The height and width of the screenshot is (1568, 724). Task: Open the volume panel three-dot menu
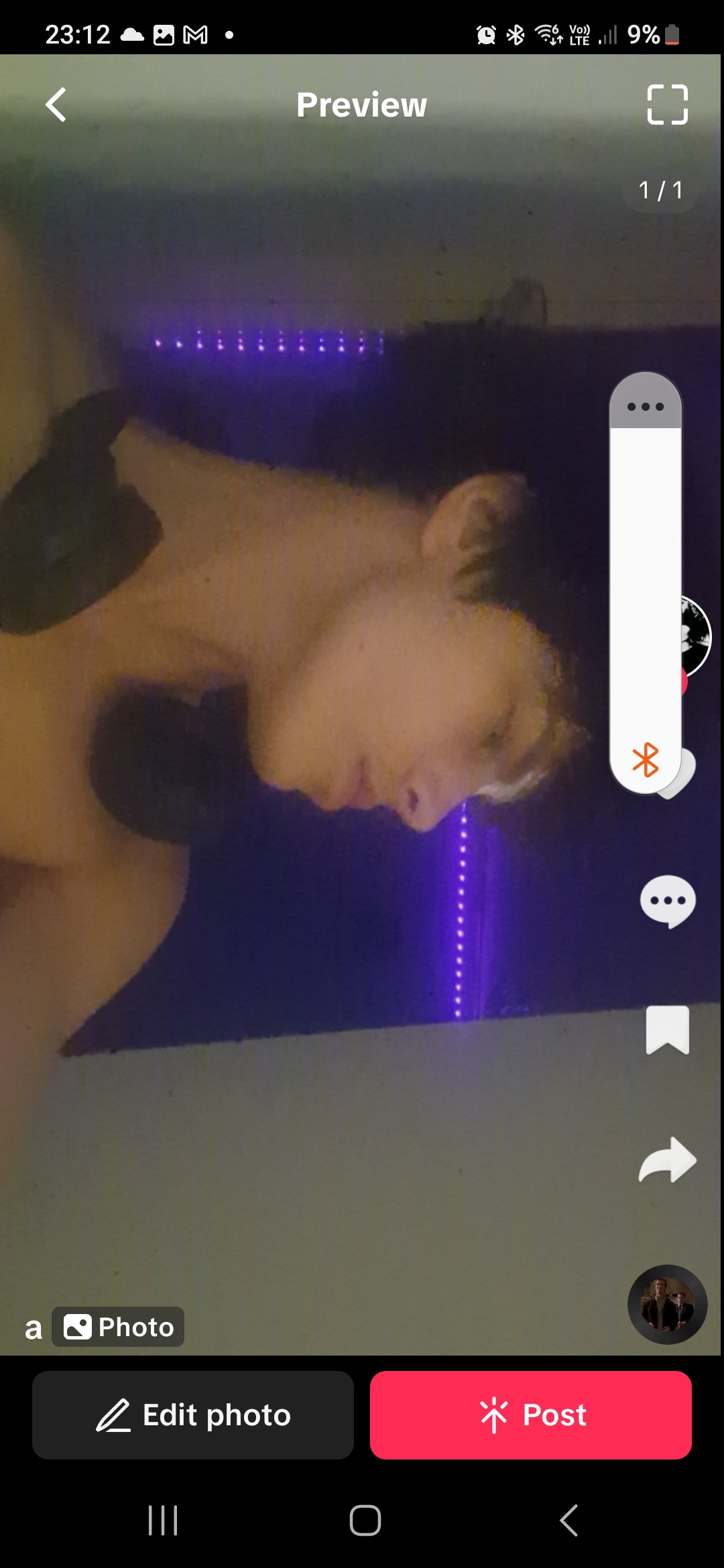pos(646,406)
